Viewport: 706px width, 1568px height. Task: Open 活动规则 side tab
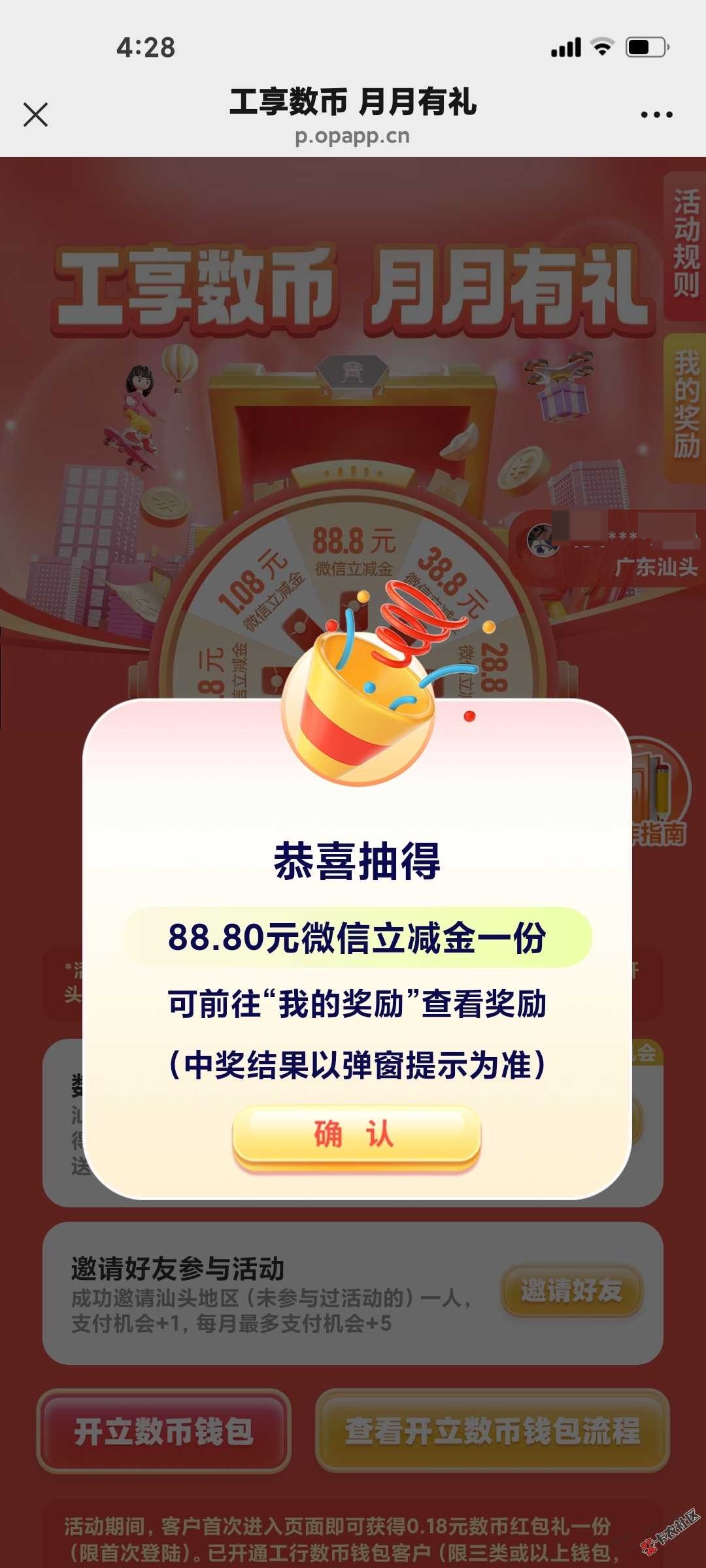click(685, 244)
